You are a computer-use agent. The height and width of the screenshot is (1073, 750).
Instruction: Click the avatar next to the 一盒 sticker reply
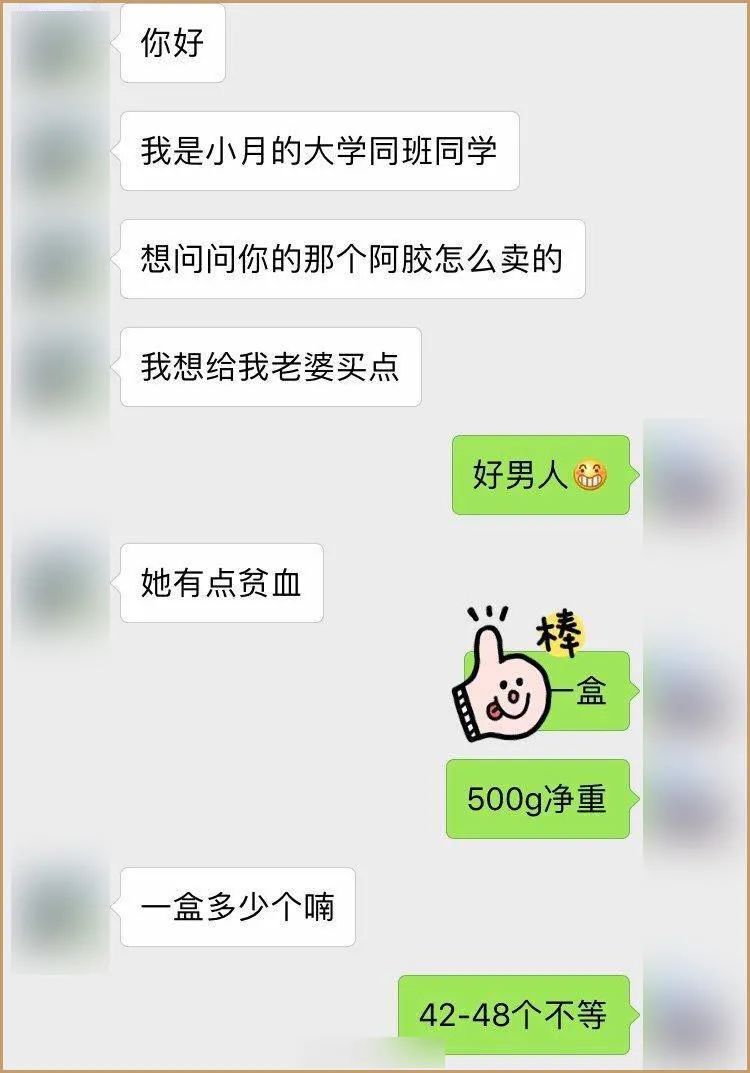coord(693,688)
